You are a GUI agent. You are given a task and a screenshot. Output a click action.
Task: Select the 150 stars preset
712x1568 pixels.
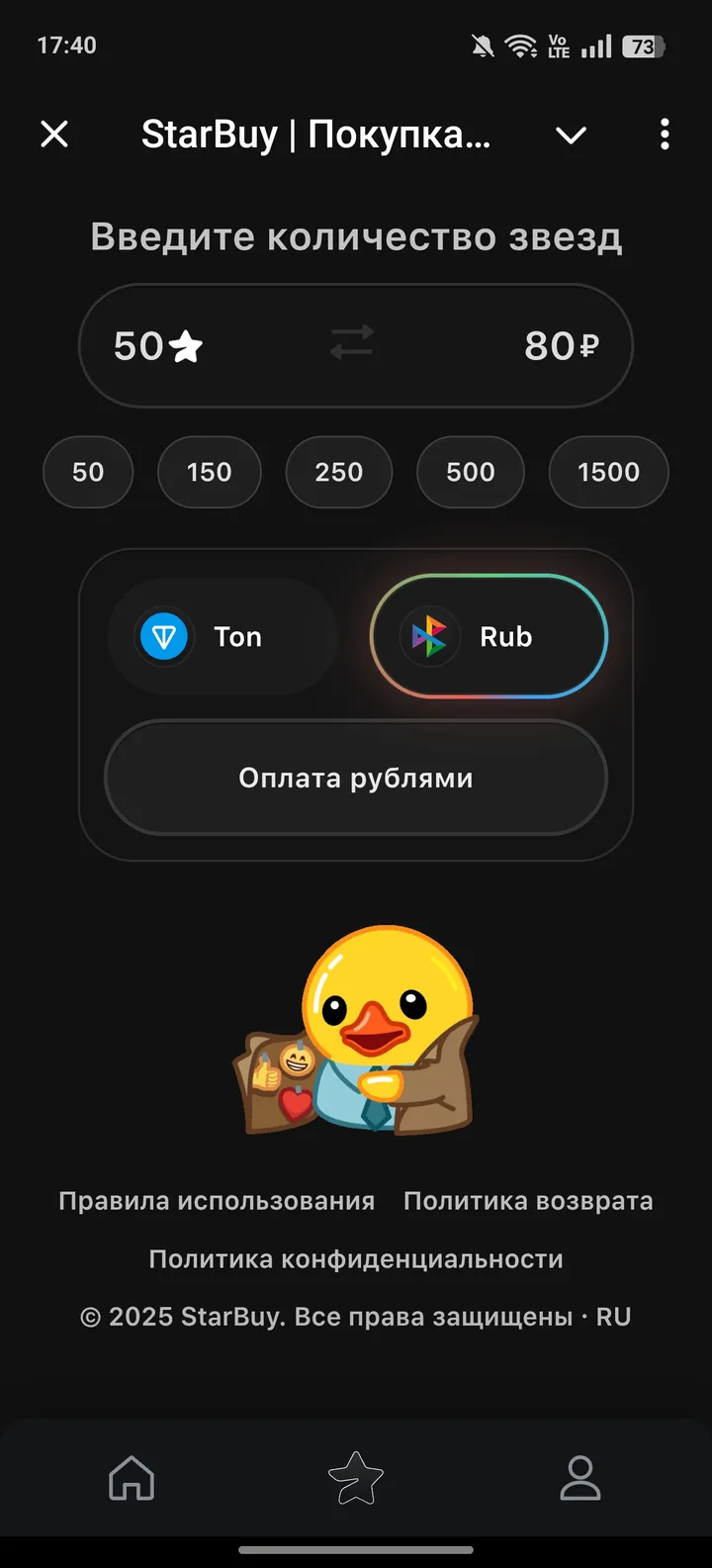pos(209,472)
